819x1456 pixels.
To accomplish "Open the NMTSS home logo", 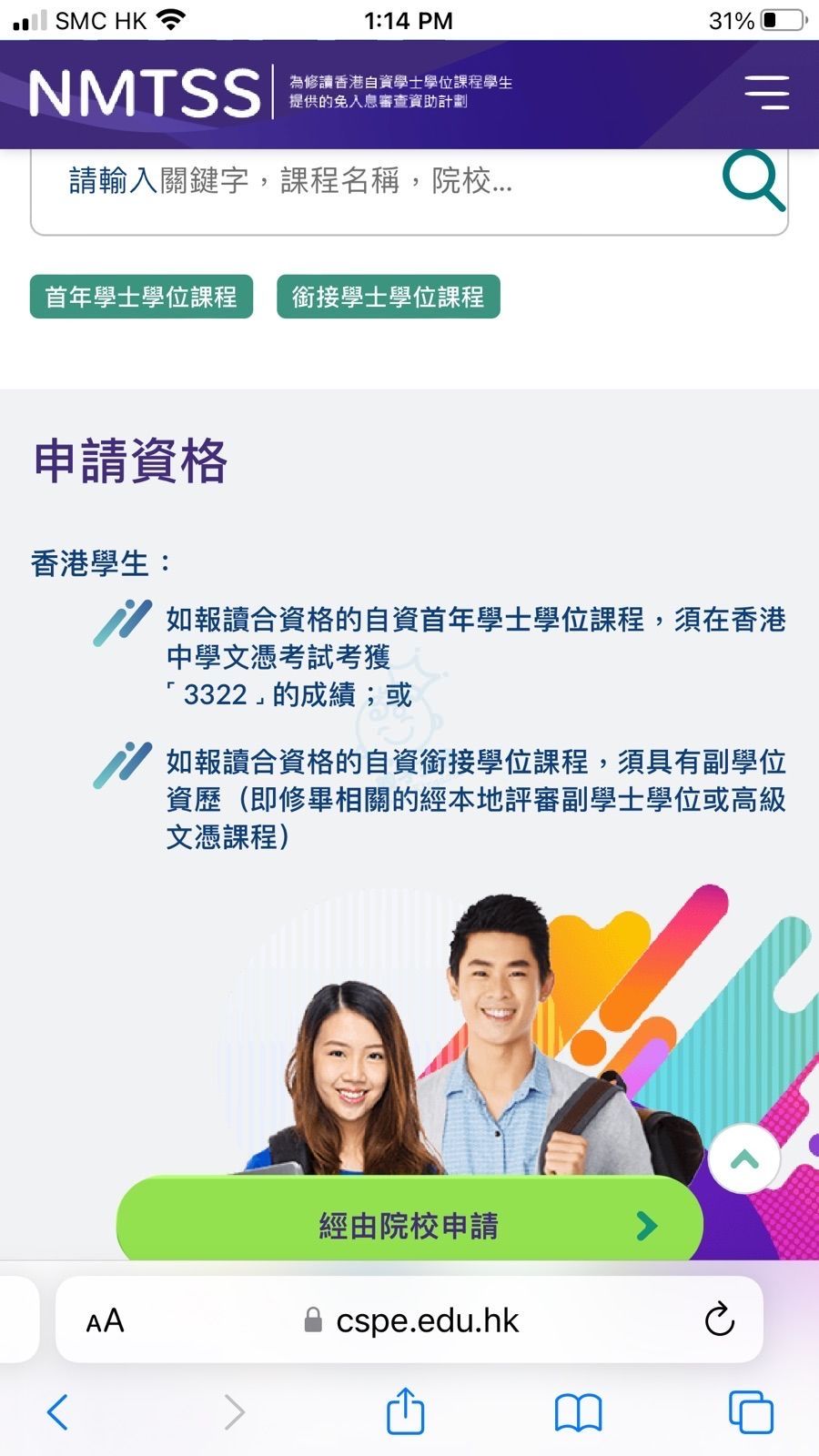I will coord(146,93).
